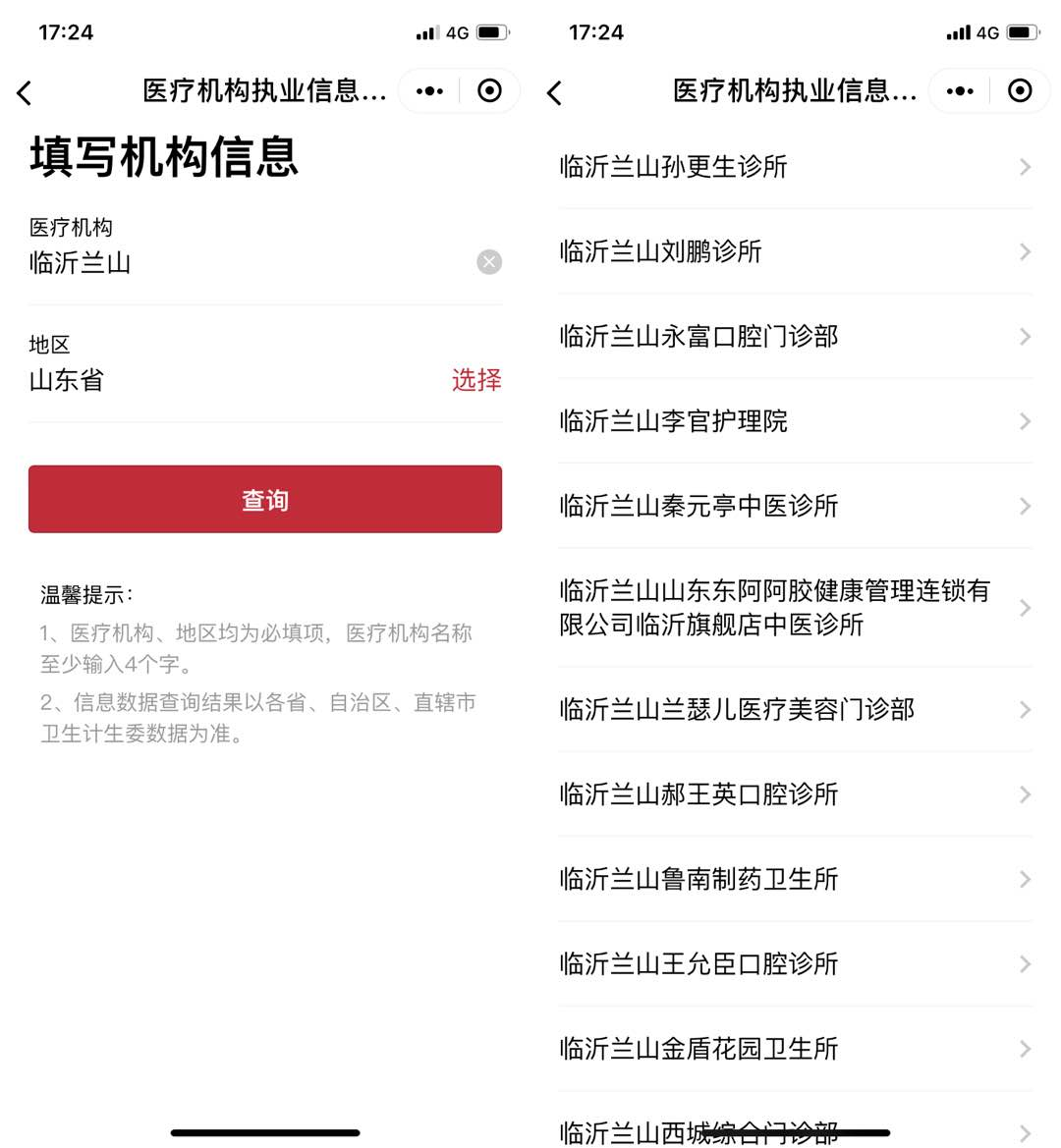Select 临沂兰山秦元亭中医诊所 from the list

pos(698,506)
